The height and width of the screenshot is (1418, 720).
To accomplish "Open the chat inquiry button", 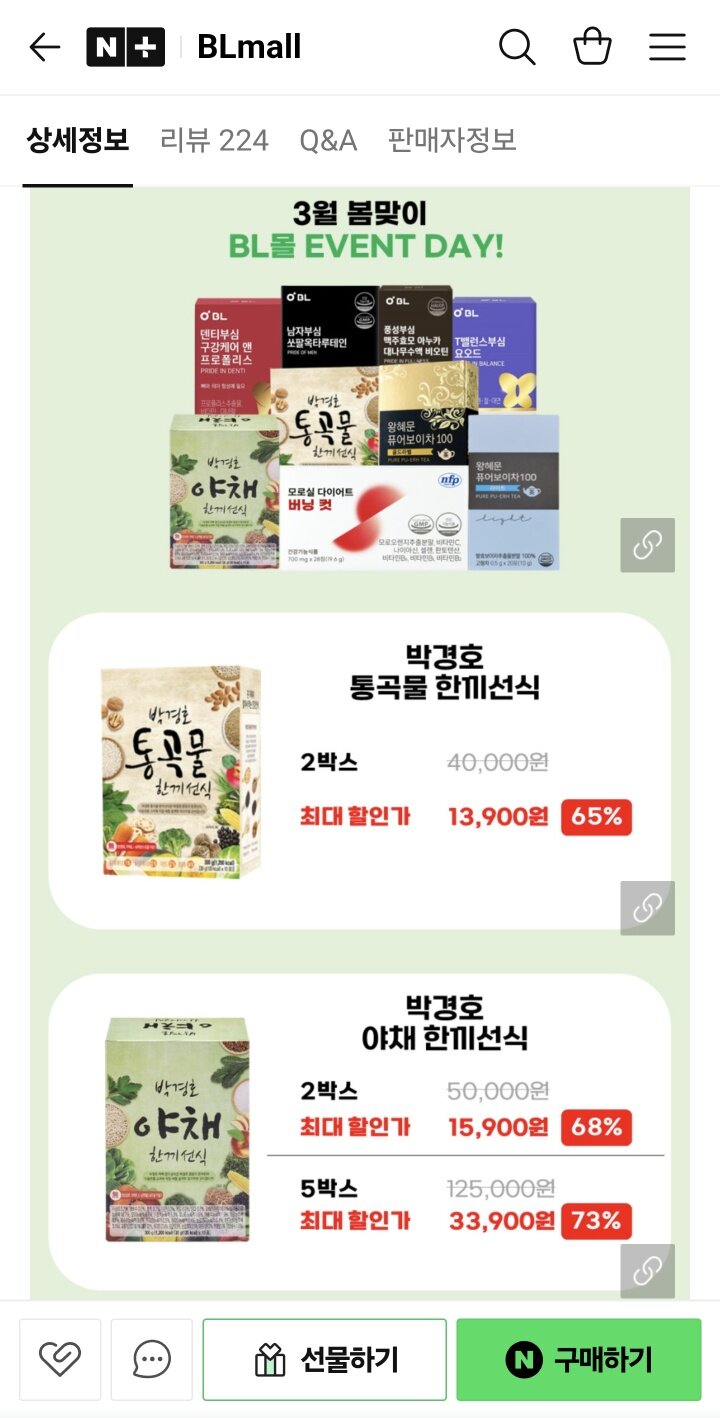I will (x=151, y=1359).
